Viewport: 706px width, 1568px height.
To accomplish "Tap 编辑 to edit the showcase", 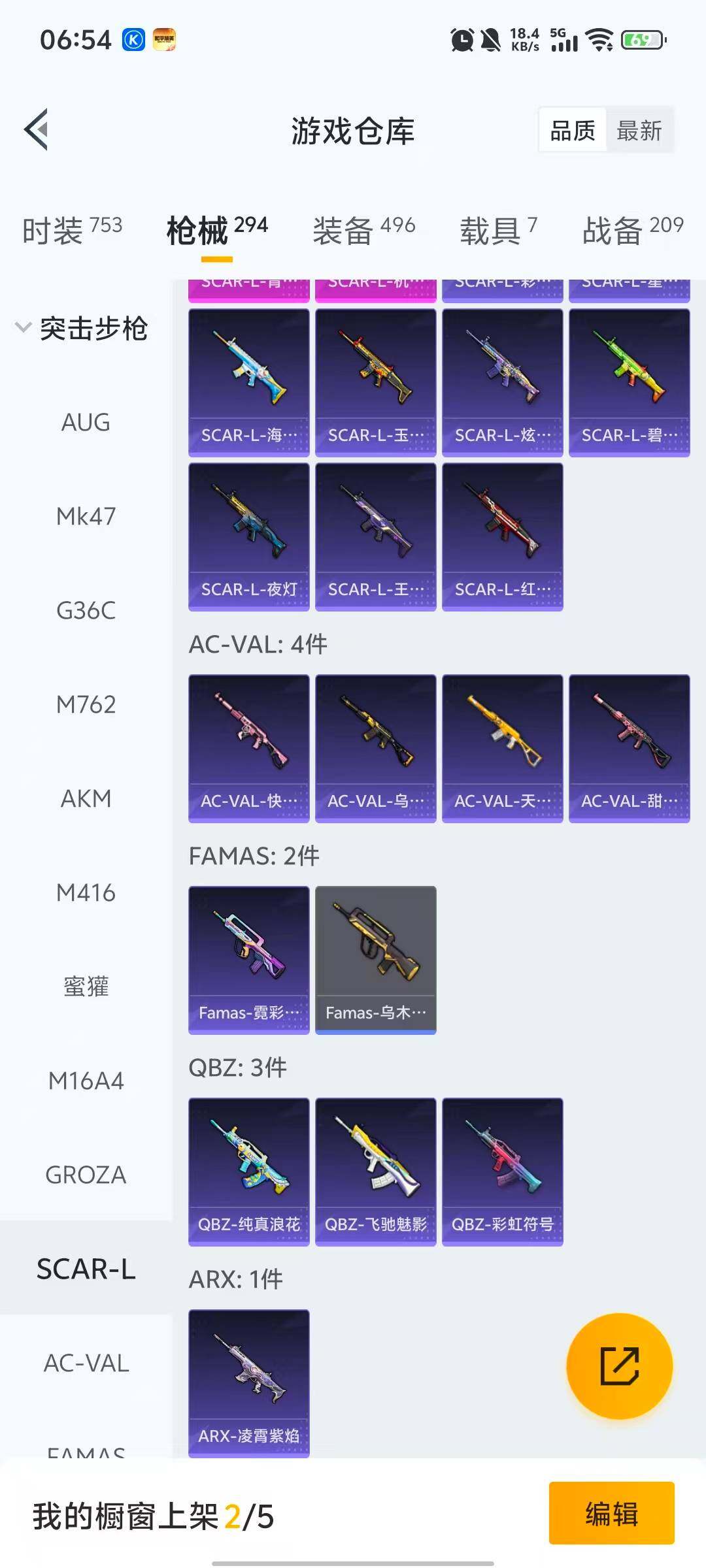I will pyautogui.click(x=611, y=1513).
